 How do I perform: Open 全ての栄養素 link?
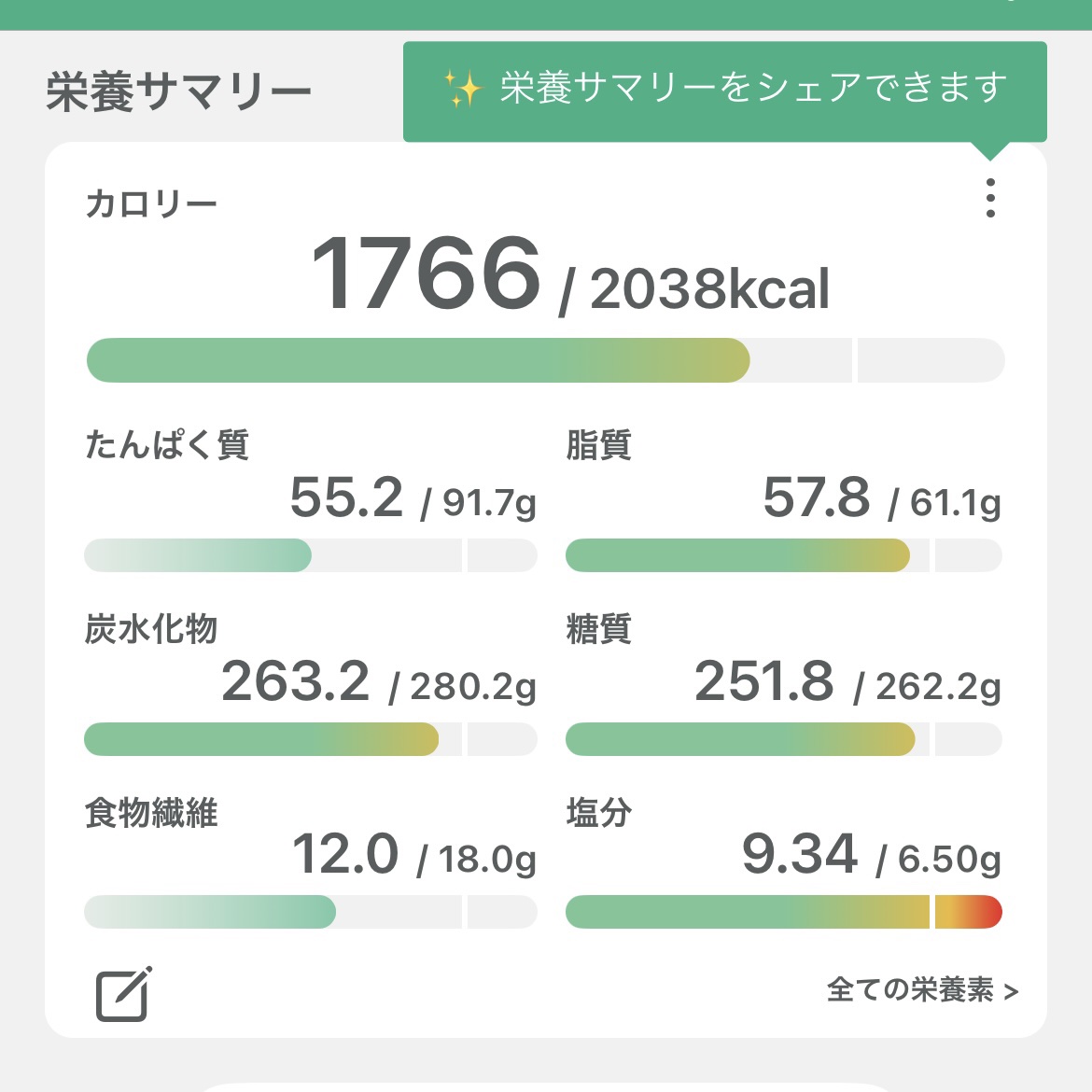pos(921,989)
